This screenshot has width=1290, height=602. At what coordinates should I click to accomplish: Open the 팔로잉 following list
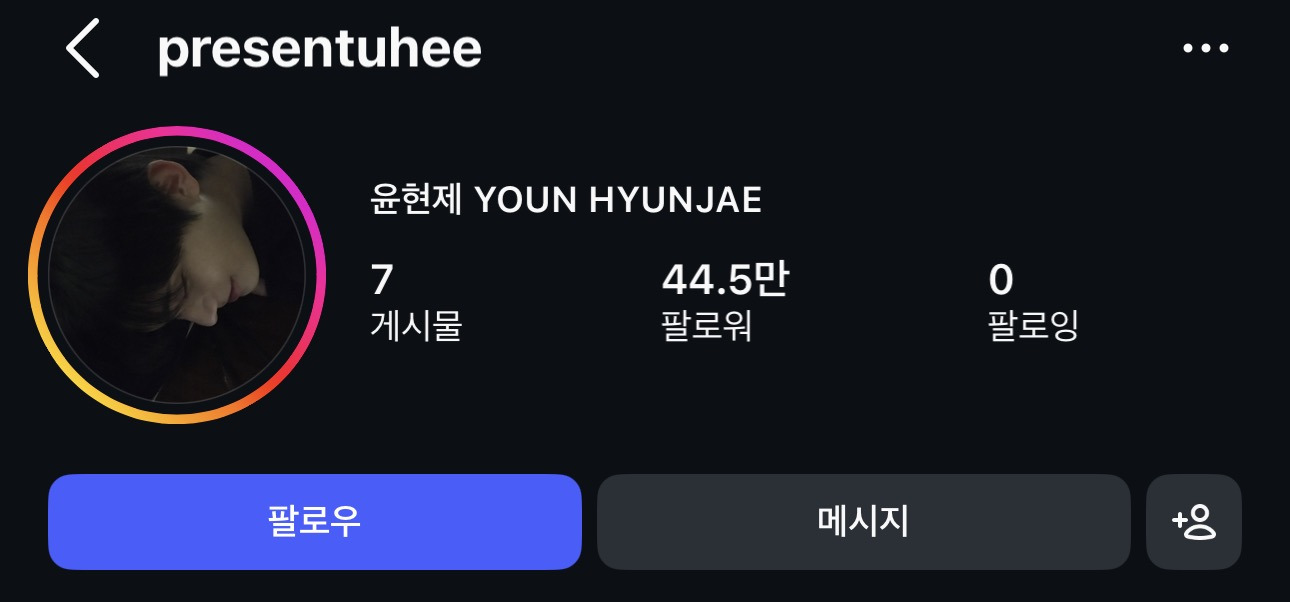[x=1032, y=301]
